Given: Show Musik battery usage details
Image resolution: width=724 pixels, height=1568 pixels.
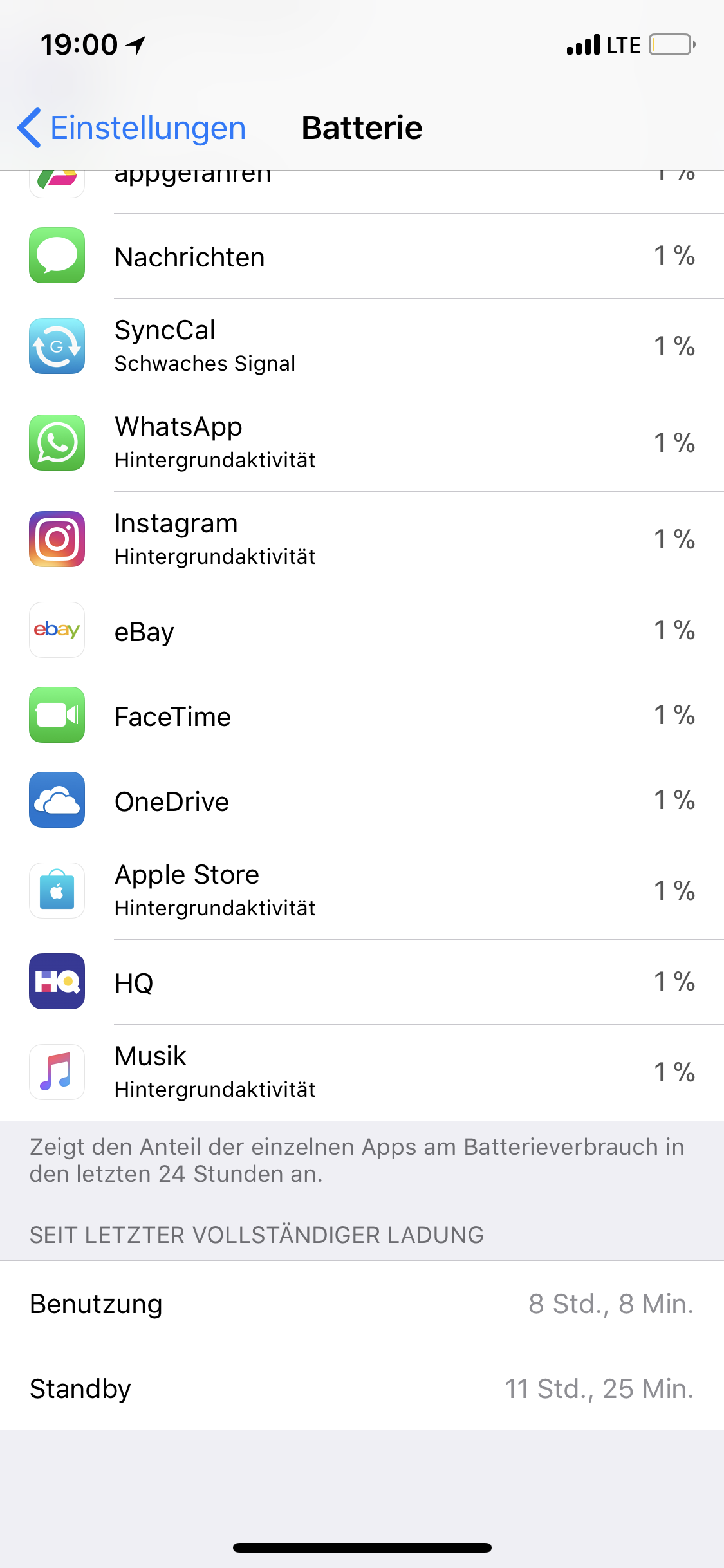Looking at the screenshot, I should (362, 1073).
